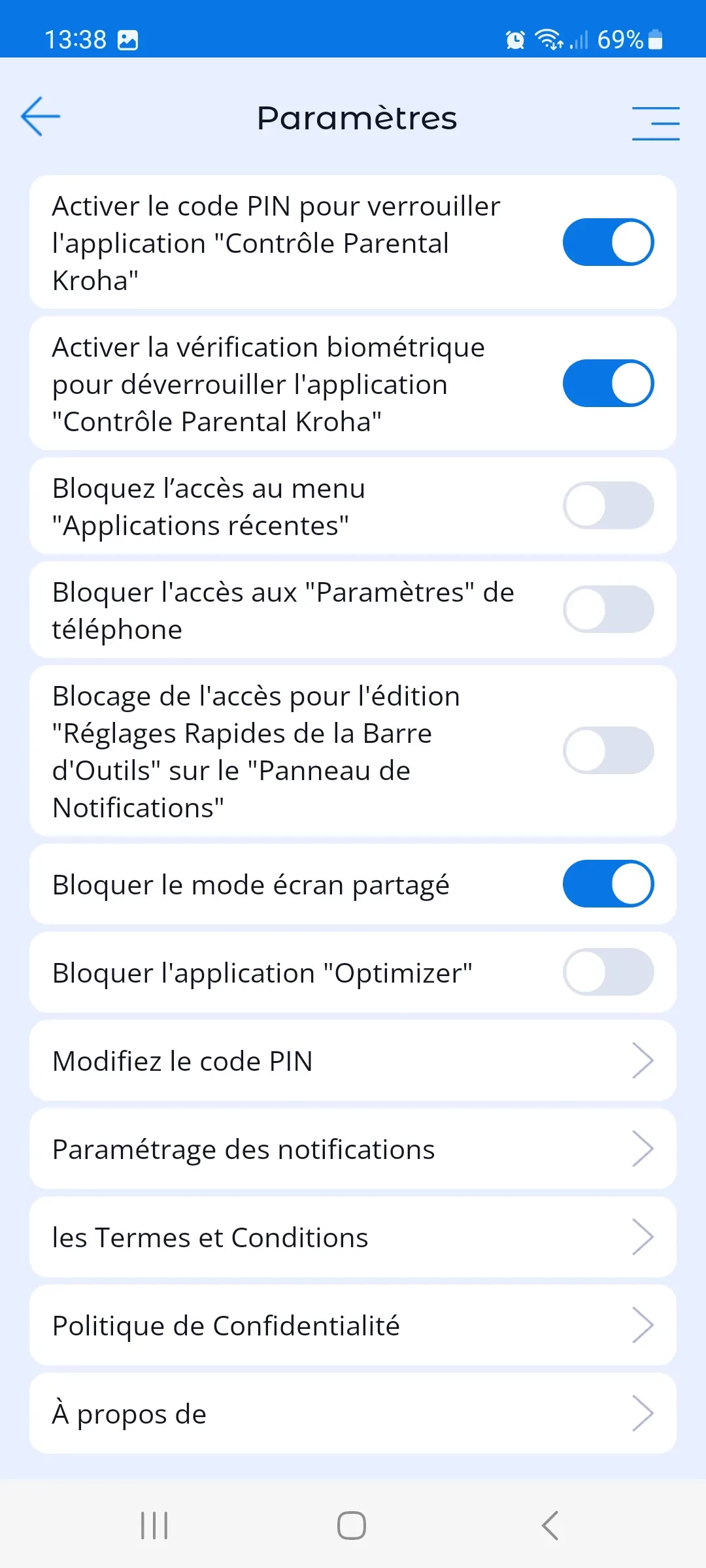Enable blocking "Réglages Rapides de la Barre d'Outils"
Viewport: 706px width, 1568px height.
tap(608, 751)
